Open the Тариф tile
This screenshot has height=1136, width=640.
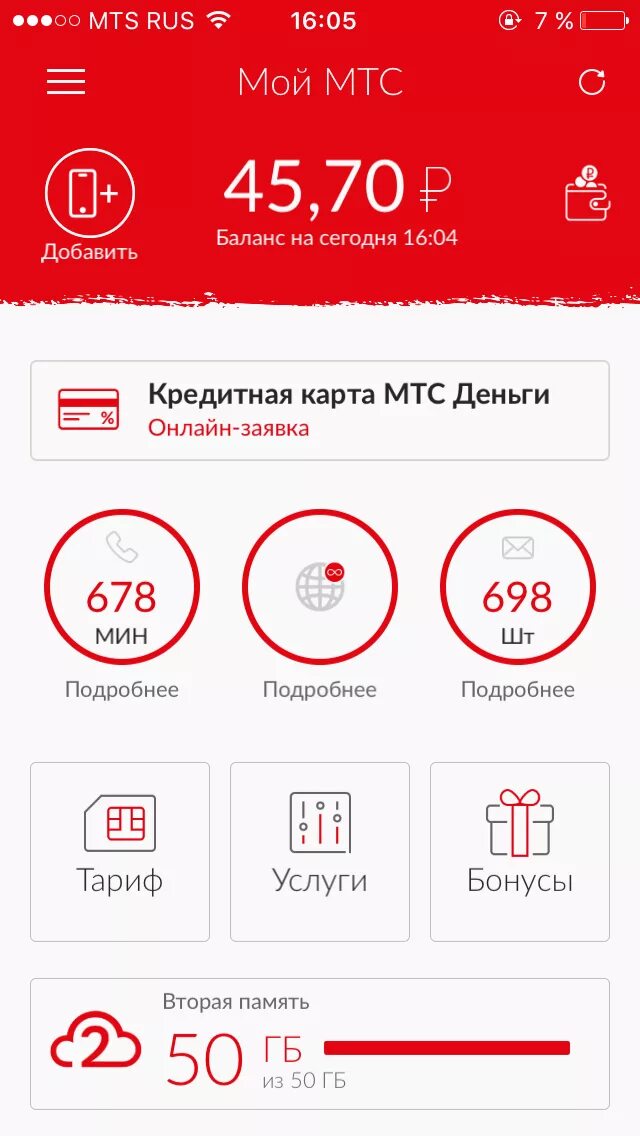[120, 851]
